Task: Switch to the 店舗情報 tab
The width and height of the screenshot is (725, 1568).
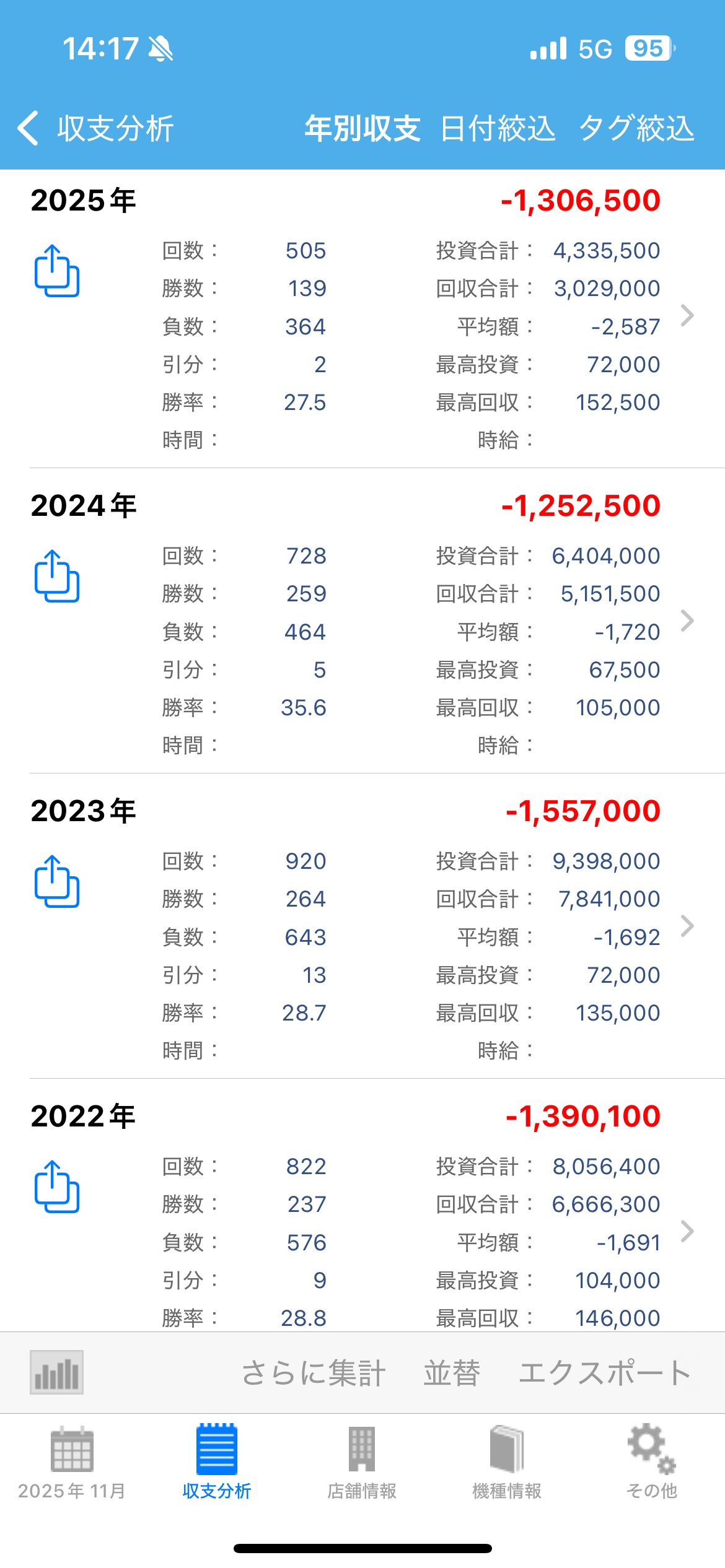Action: [362, 1463]
